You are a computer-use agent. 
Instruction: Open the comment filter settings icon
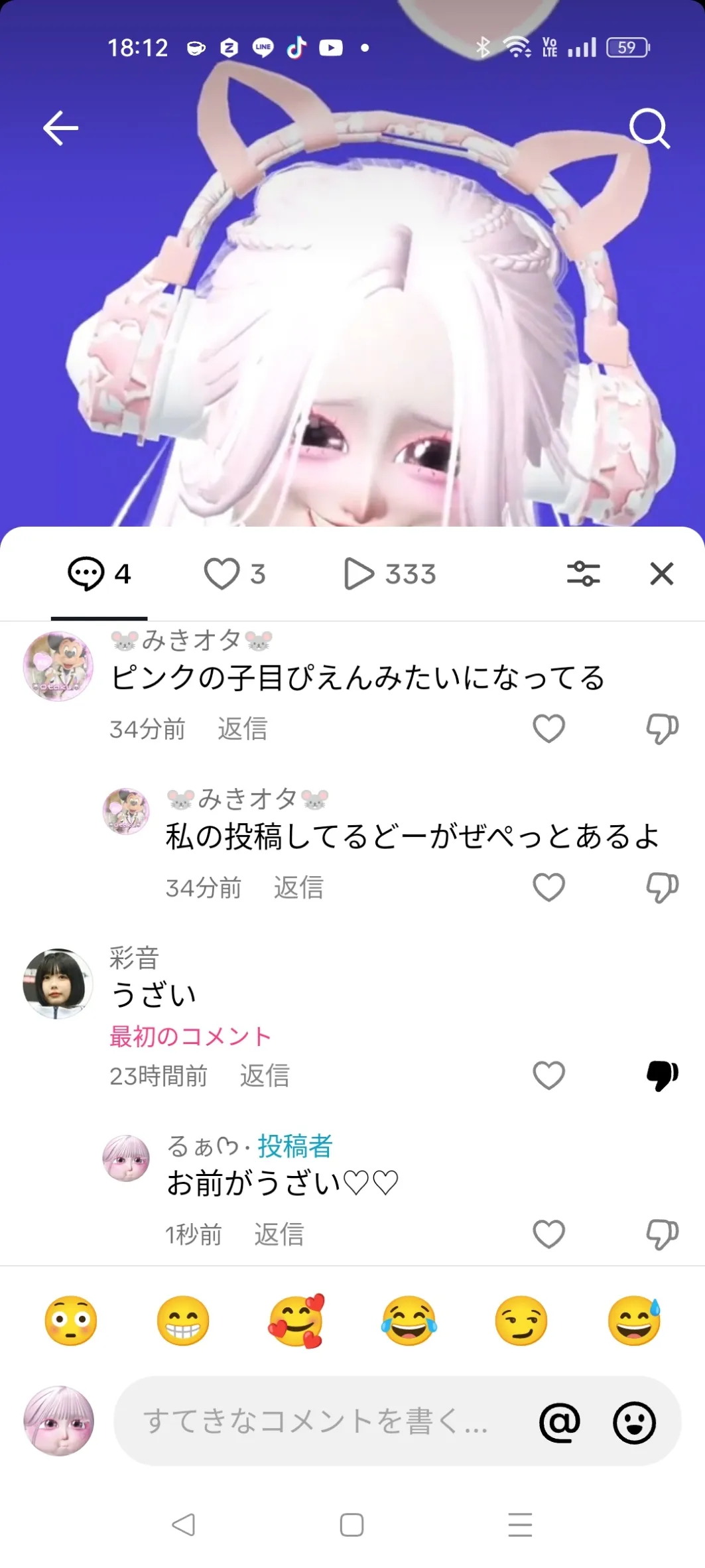[584, 574]
